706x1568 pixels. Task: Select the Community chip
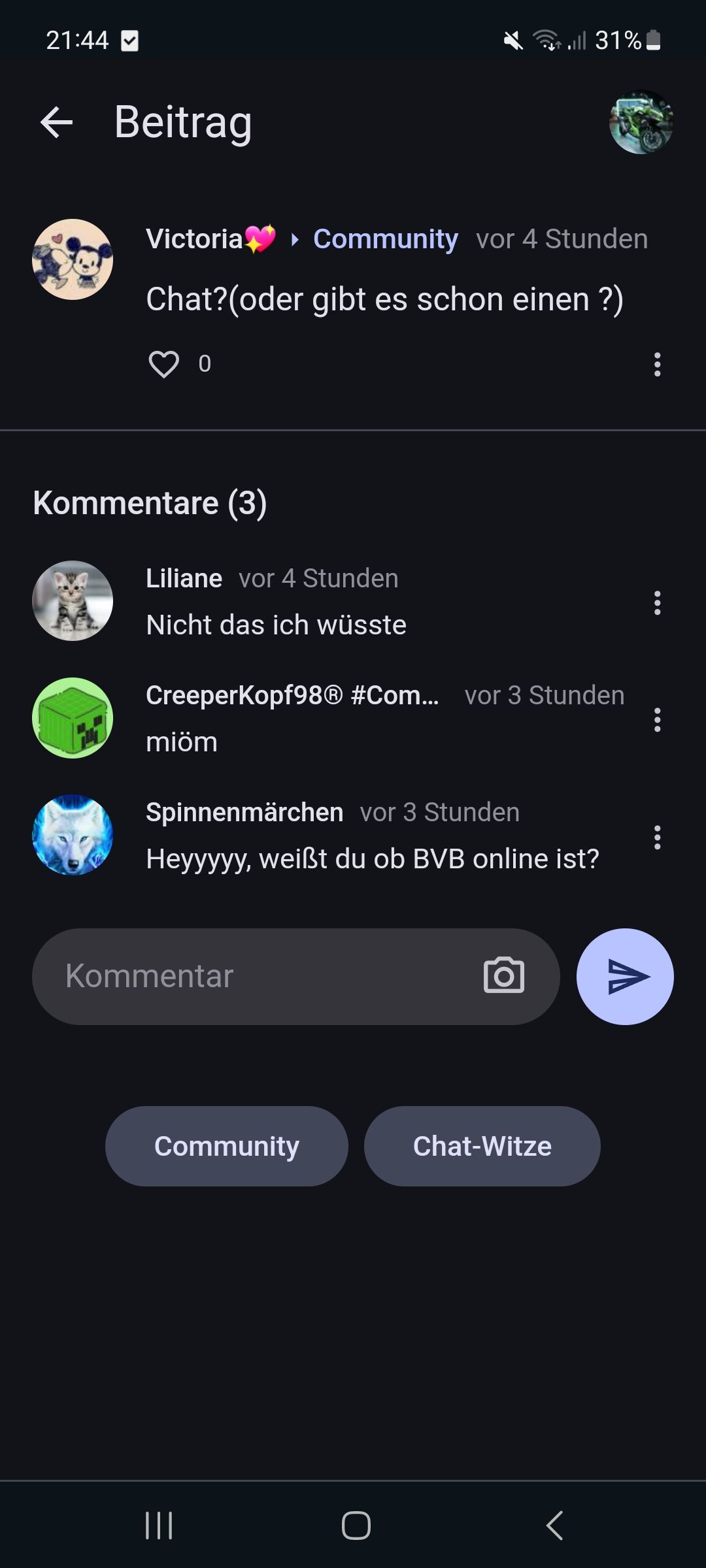click(x=226, y=1146)
